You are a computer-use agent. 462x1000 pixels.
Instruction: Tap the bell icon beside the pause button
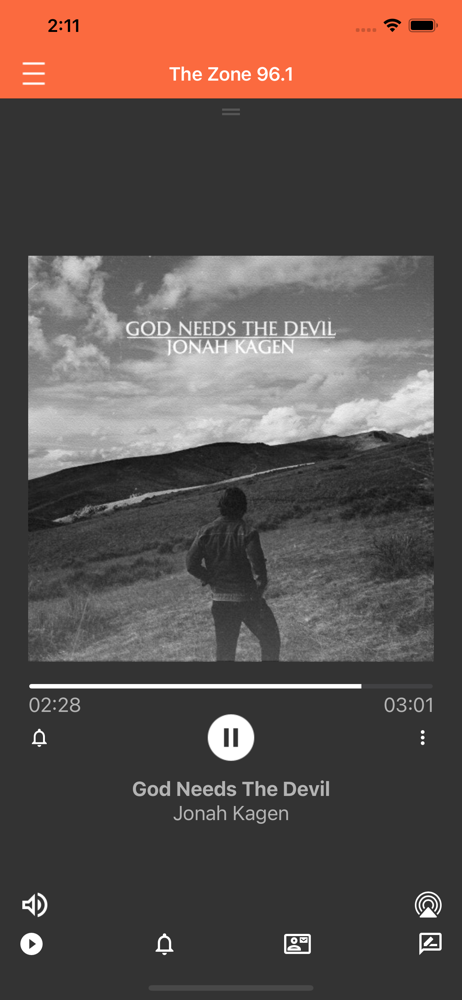coord(40,738)
